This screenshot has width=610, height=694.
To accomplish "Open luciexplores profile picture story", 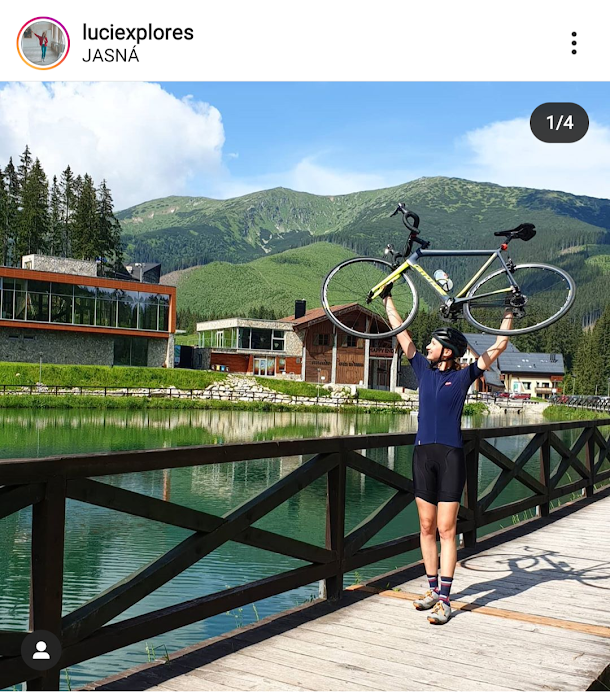I will 43,43.
